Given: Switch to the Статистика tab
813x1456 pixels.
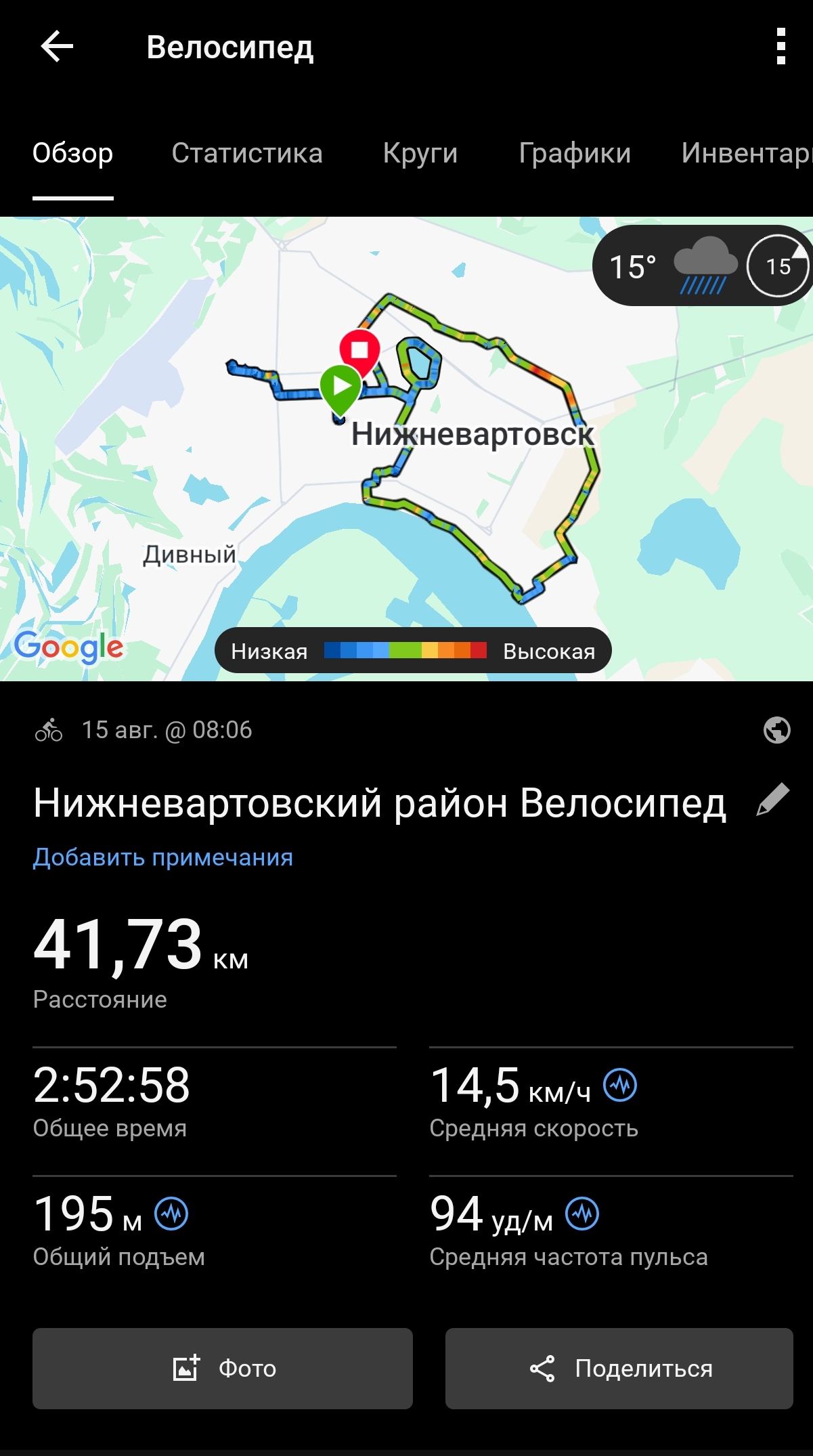Looking at the screenshot, I should [x=247, y=153].
